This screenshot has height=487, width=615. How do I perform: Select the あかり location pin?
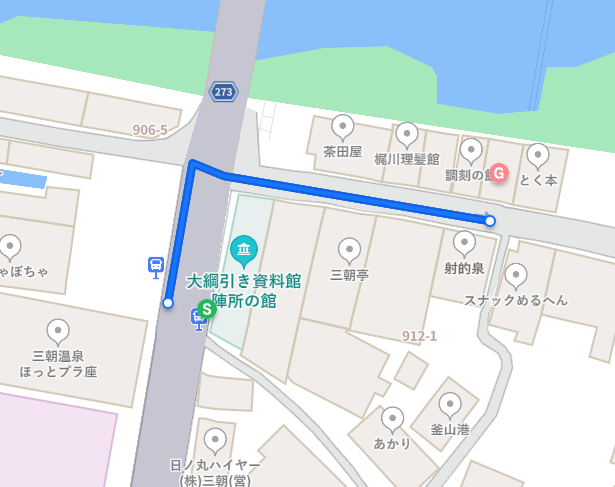tap(392, 418)
